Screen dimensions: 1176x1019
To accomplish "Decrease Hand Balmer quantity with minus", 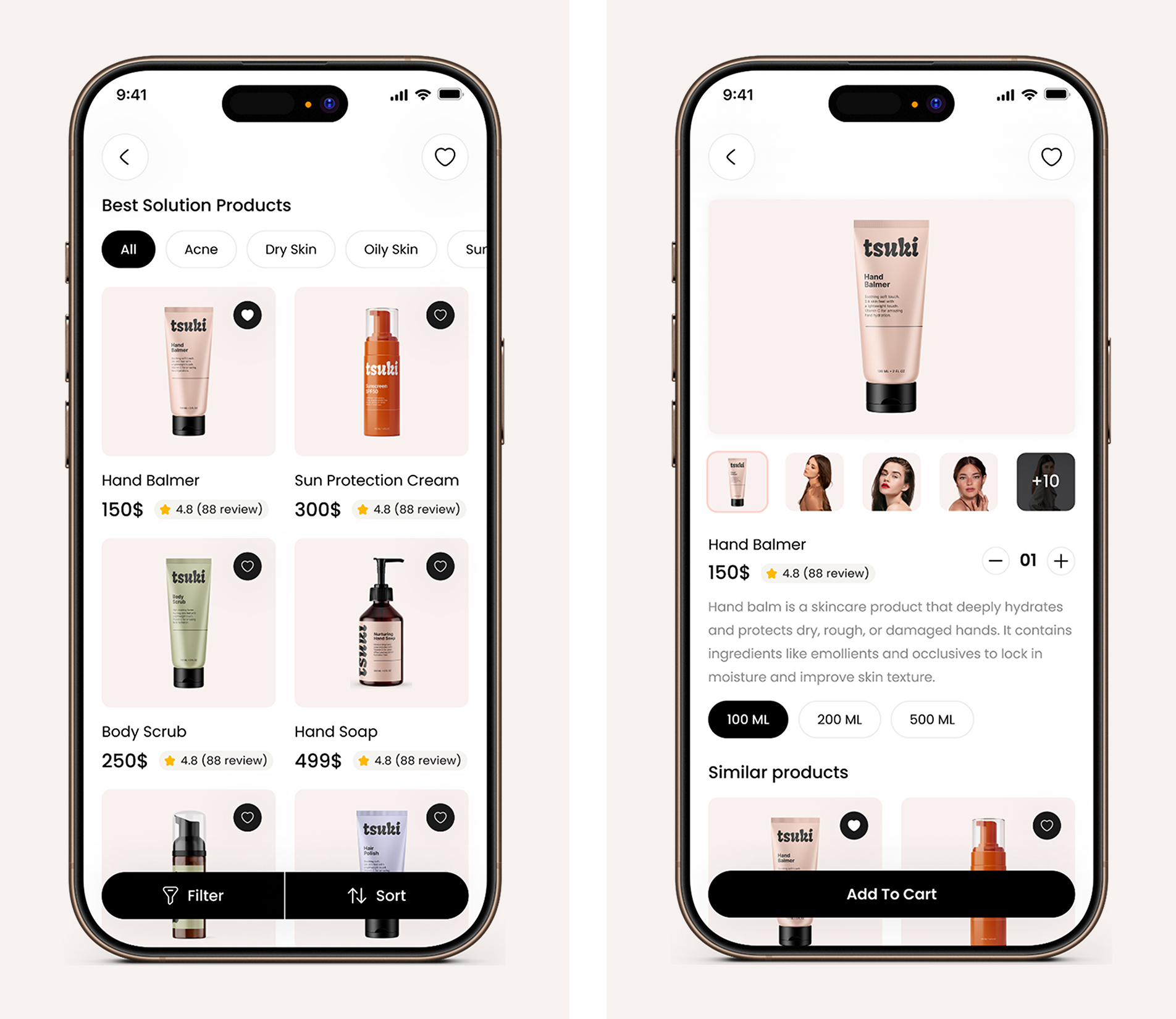I will [x=995, y=561].
